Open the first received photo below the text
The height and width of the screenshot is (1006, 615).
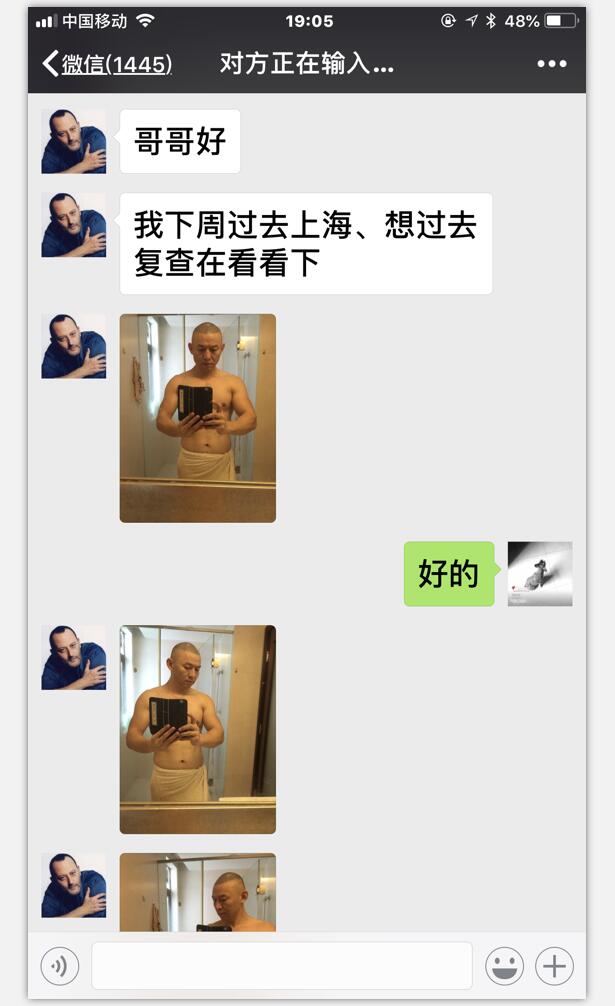[x=197, y=418]
